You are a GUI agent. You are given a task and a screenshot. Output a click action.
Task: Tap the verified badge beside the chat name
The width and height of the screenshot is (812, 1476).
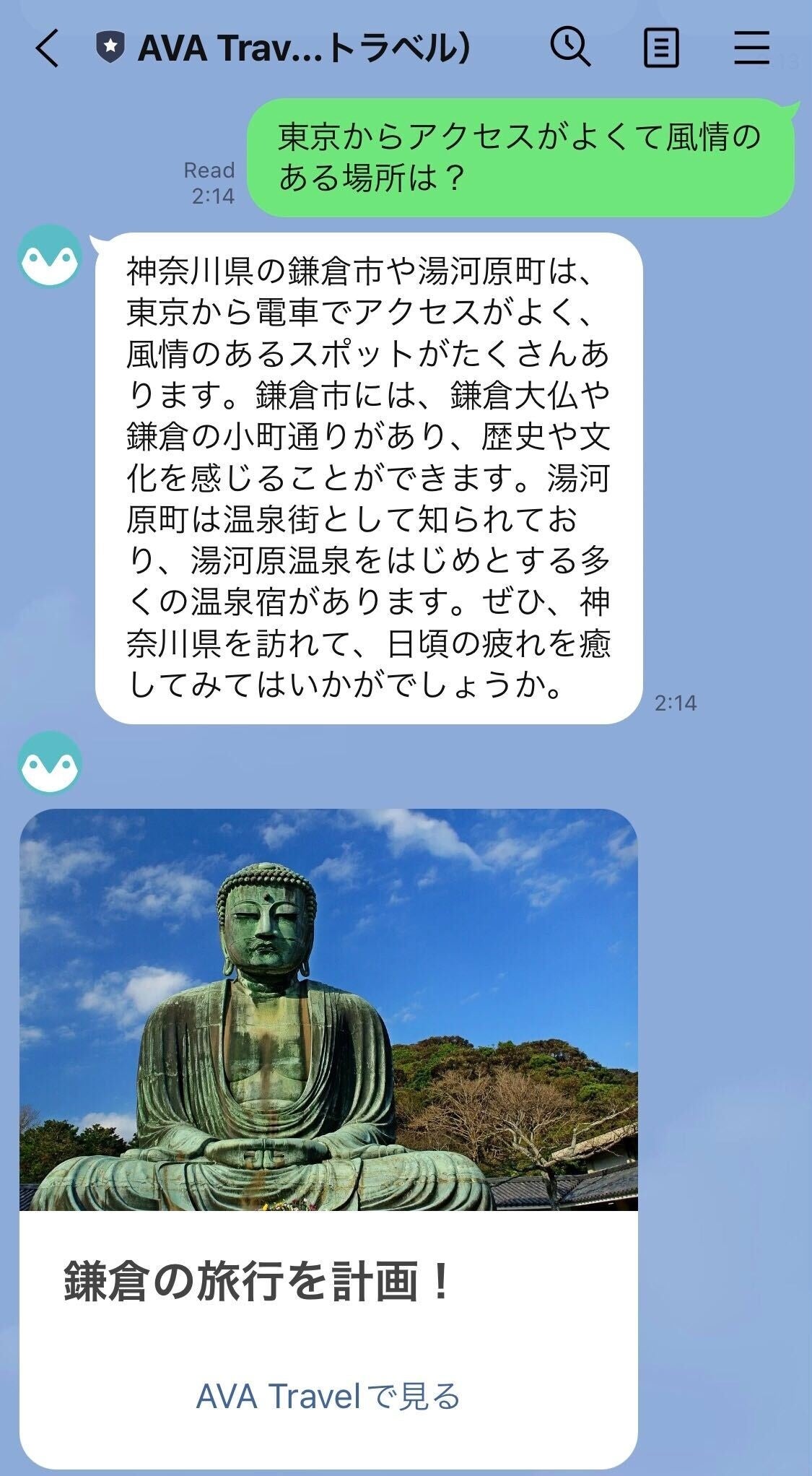tap(108, 45)
